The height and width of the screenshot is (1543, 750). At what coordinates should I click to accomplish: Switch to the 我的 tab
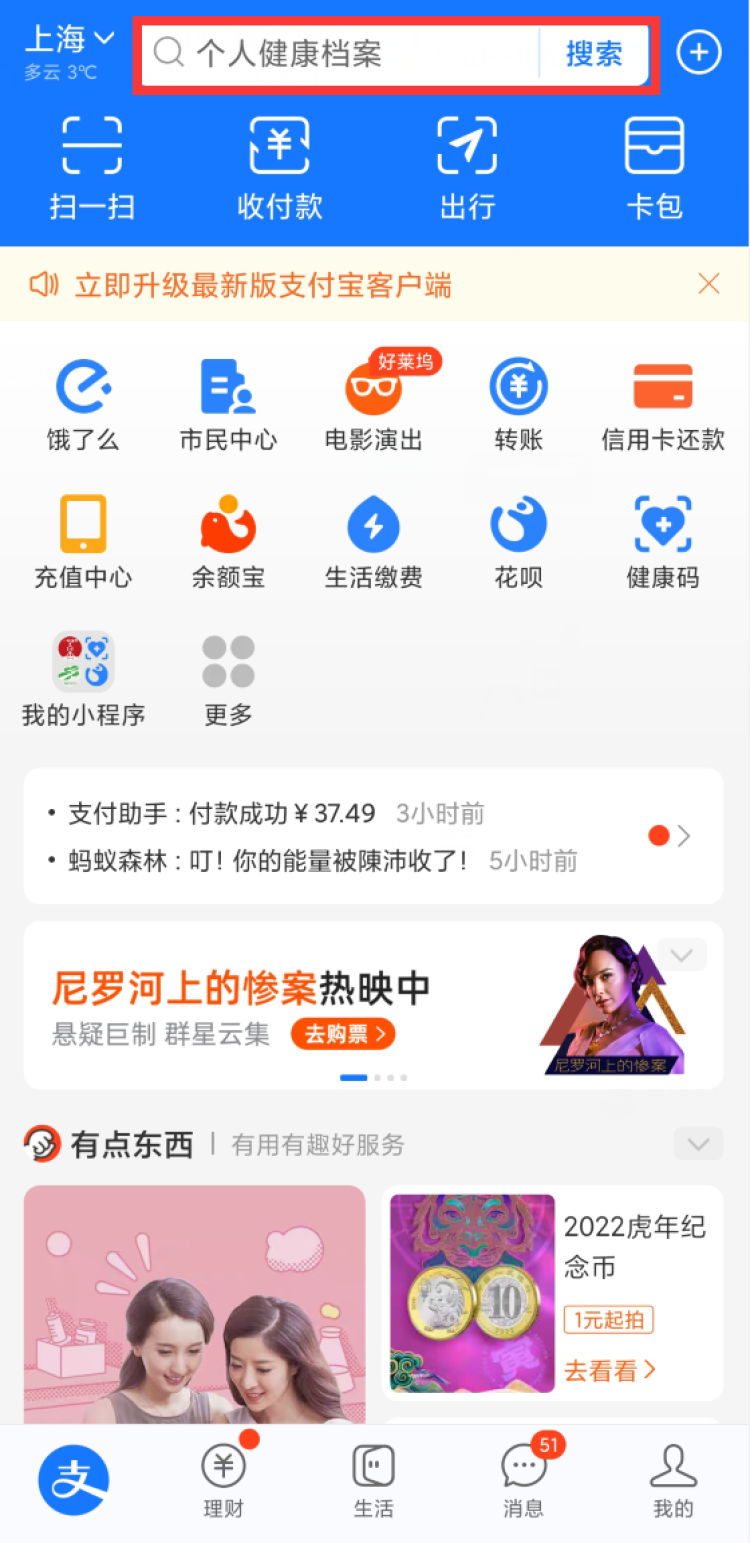pos(673,1482)
